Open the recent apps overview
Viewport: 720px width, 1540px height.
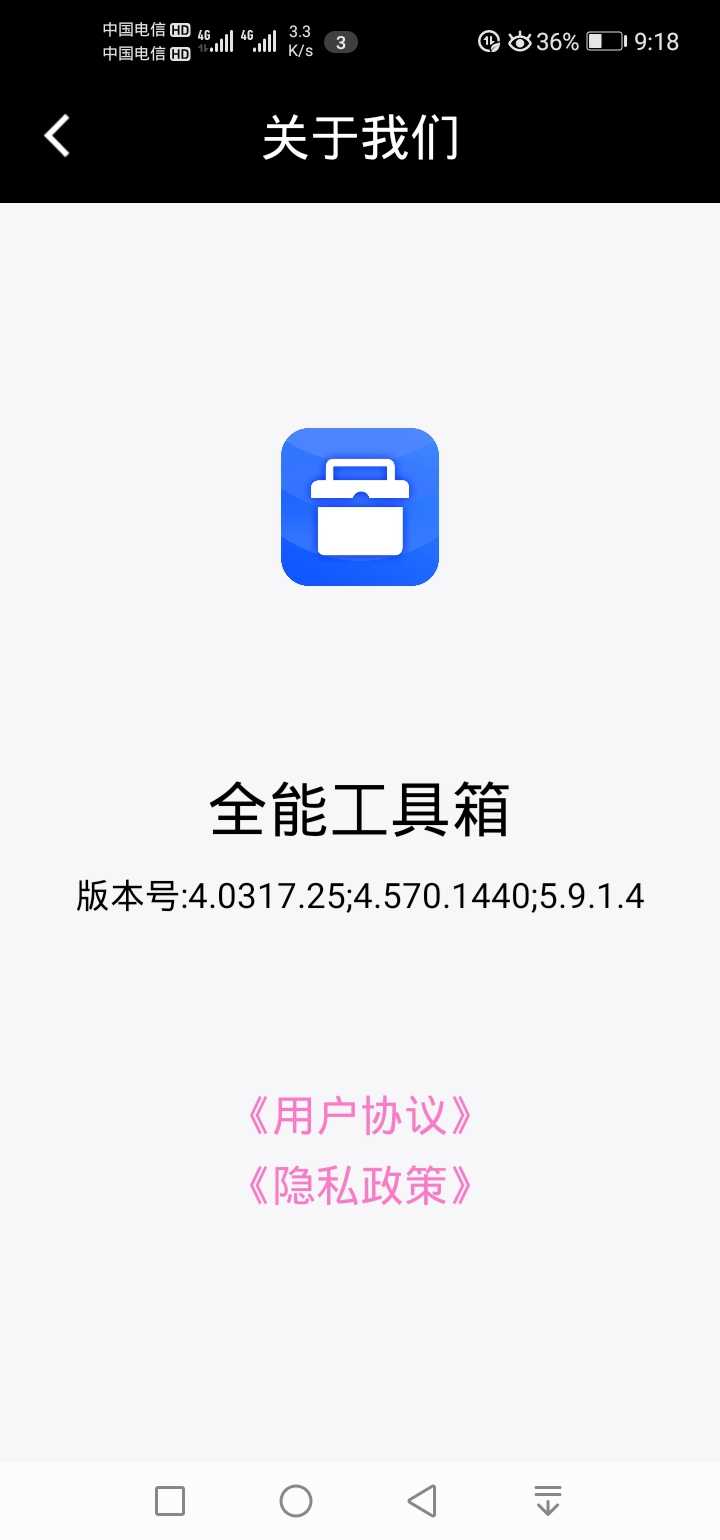pos(170,1500)
